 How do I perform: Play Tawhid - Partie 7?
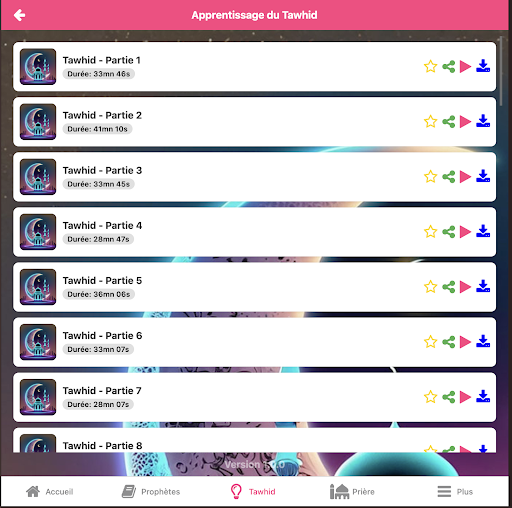click(465, 397)
